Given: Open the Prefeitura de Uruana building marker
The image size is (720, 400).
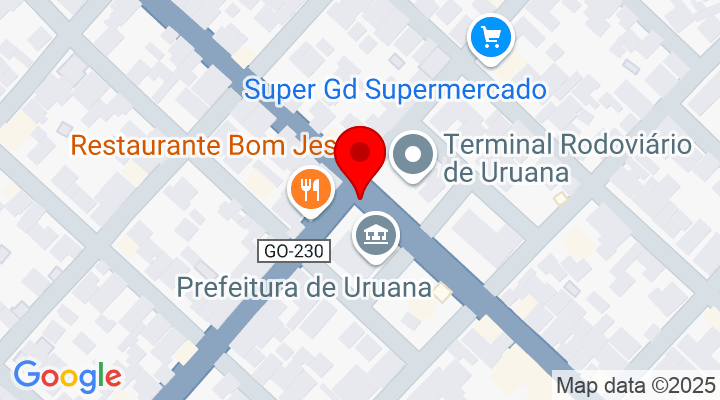Looking at the screenshot, I should [x=377, y=235].
